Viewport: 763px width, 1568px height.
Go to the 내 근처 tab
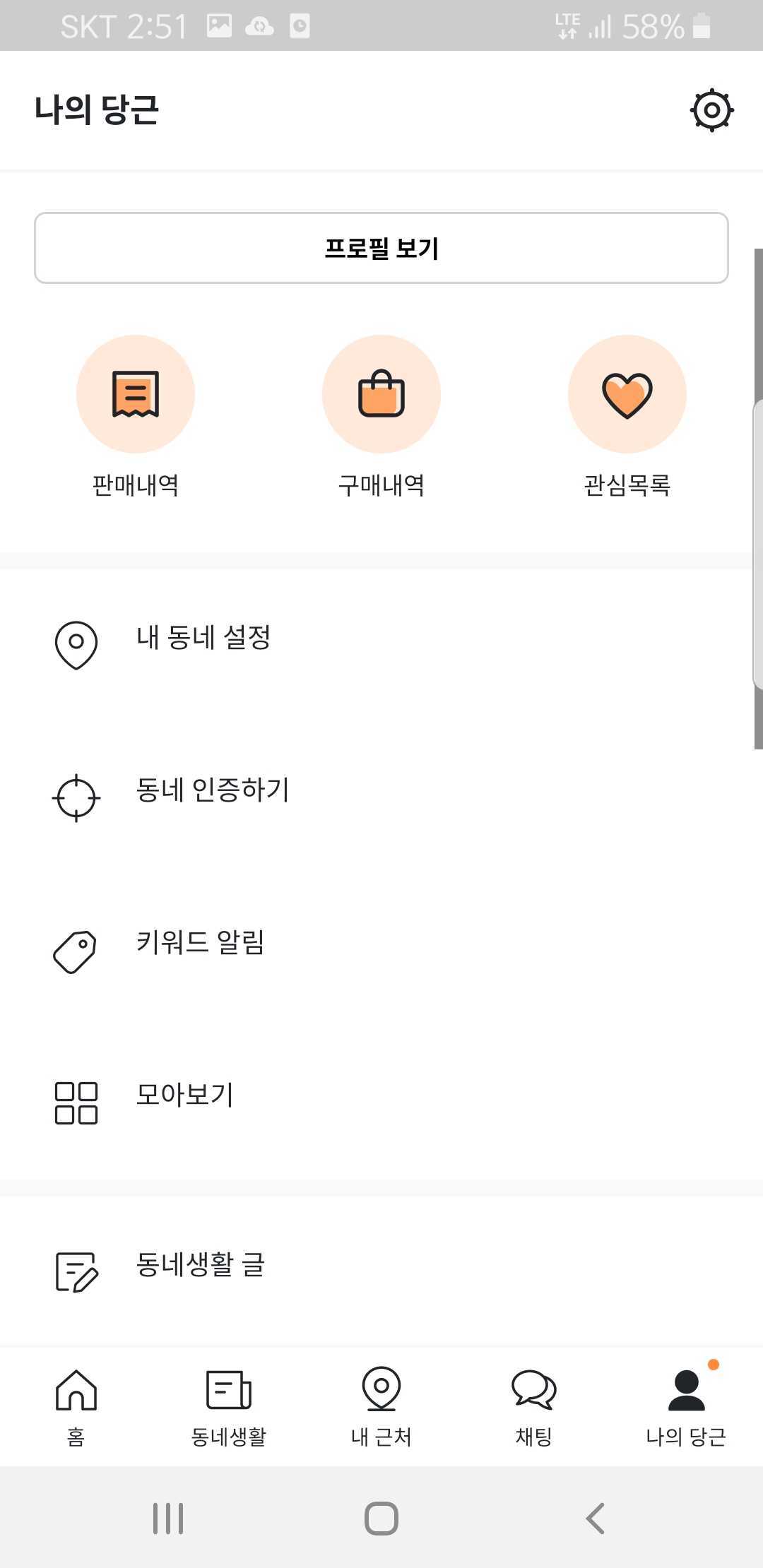pos(381,1407)
